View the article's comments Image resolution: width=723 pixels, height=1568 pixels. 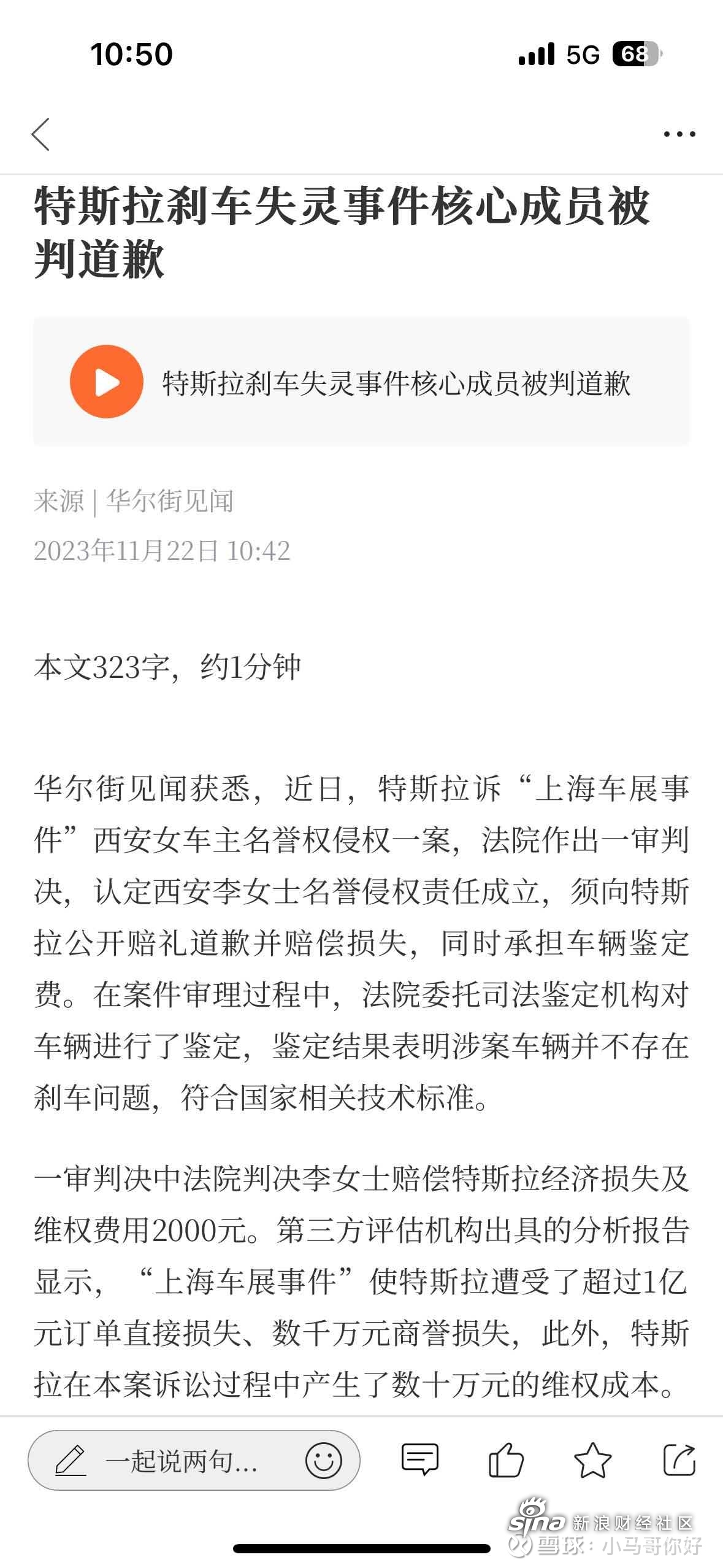coord(420,1459)
